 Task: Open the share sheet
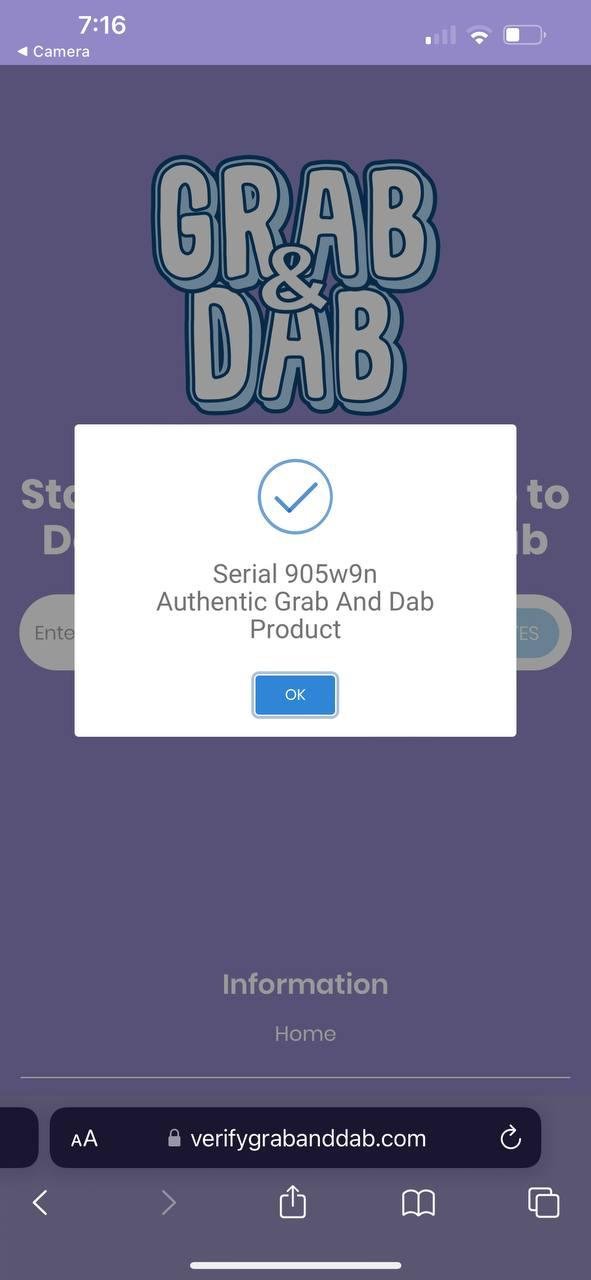292,1201
